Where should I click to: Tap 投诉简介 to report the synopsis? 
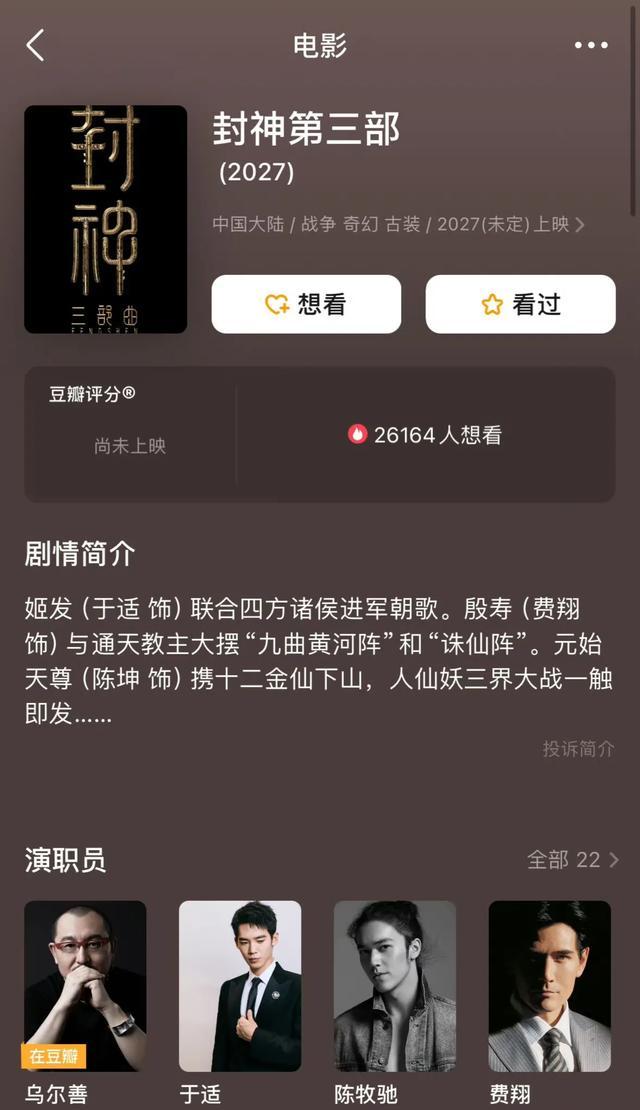pyautogui.click(x=578, y=748)
